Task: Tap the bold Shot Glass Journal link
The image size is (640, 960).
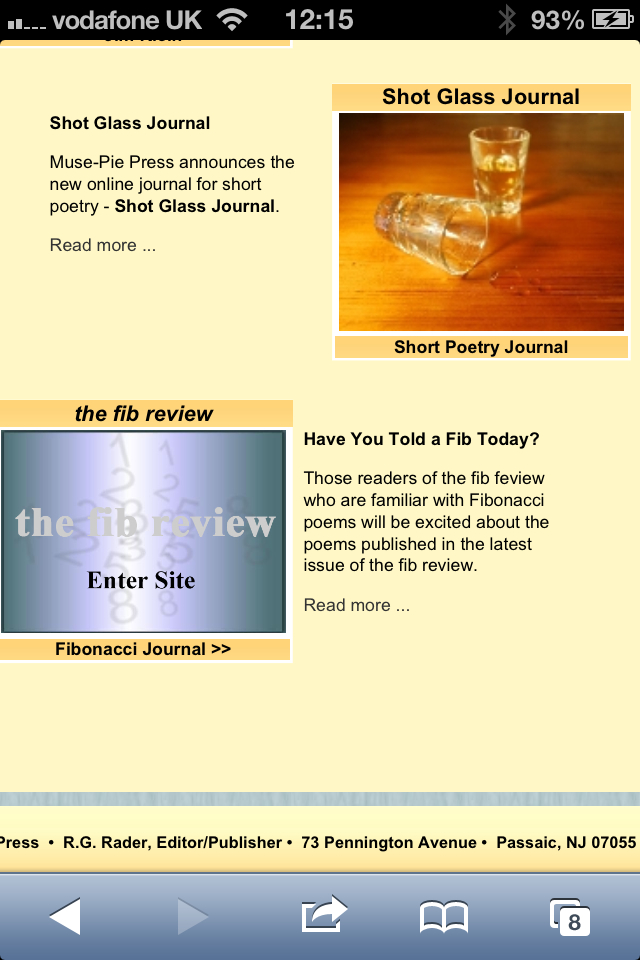Action: (x=194, y=206)
